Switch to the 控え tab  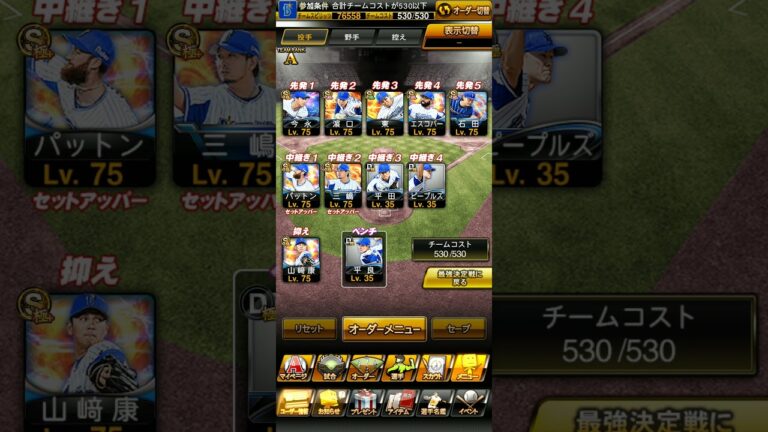pos(398,35)
